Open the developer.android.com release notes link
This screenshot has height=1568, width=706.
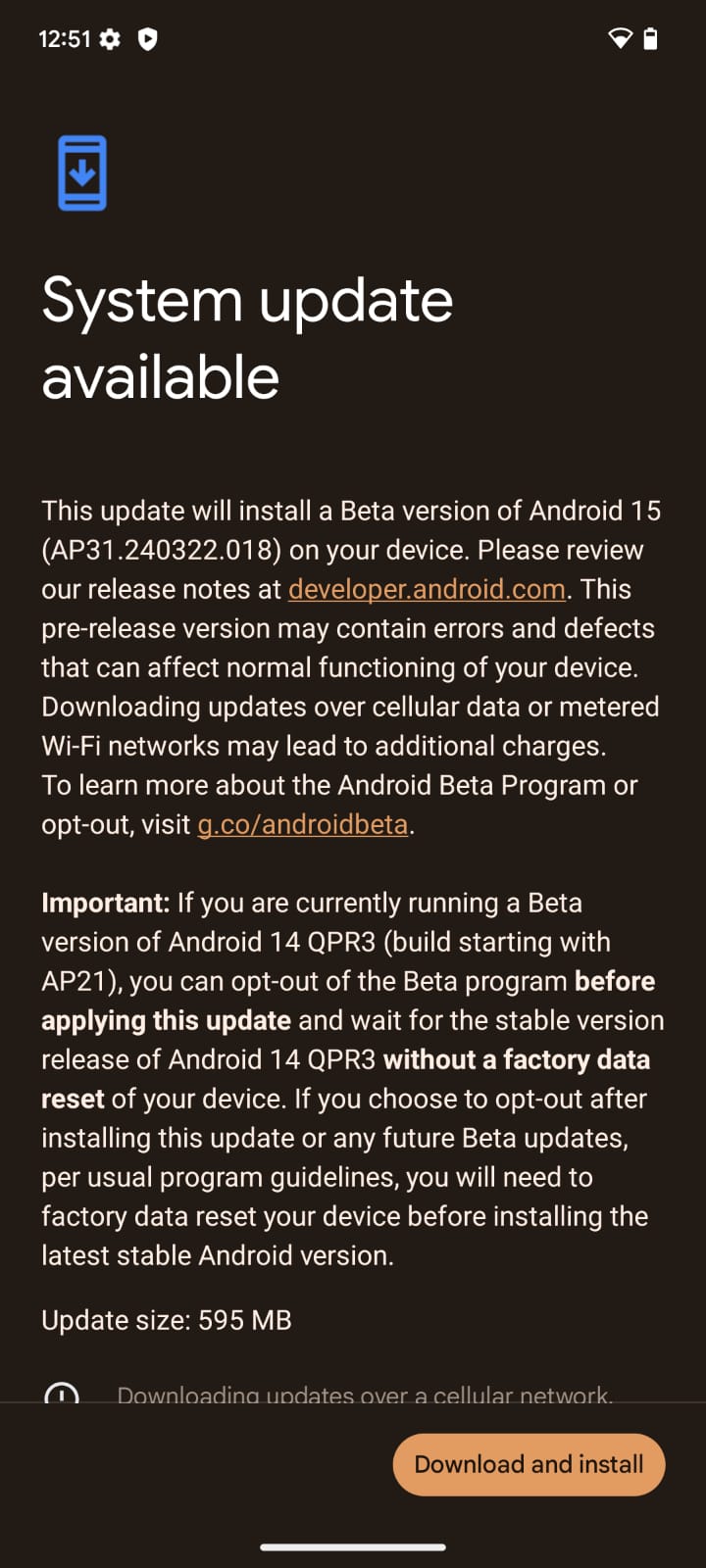pyautogui.click(x=427, y=589)
